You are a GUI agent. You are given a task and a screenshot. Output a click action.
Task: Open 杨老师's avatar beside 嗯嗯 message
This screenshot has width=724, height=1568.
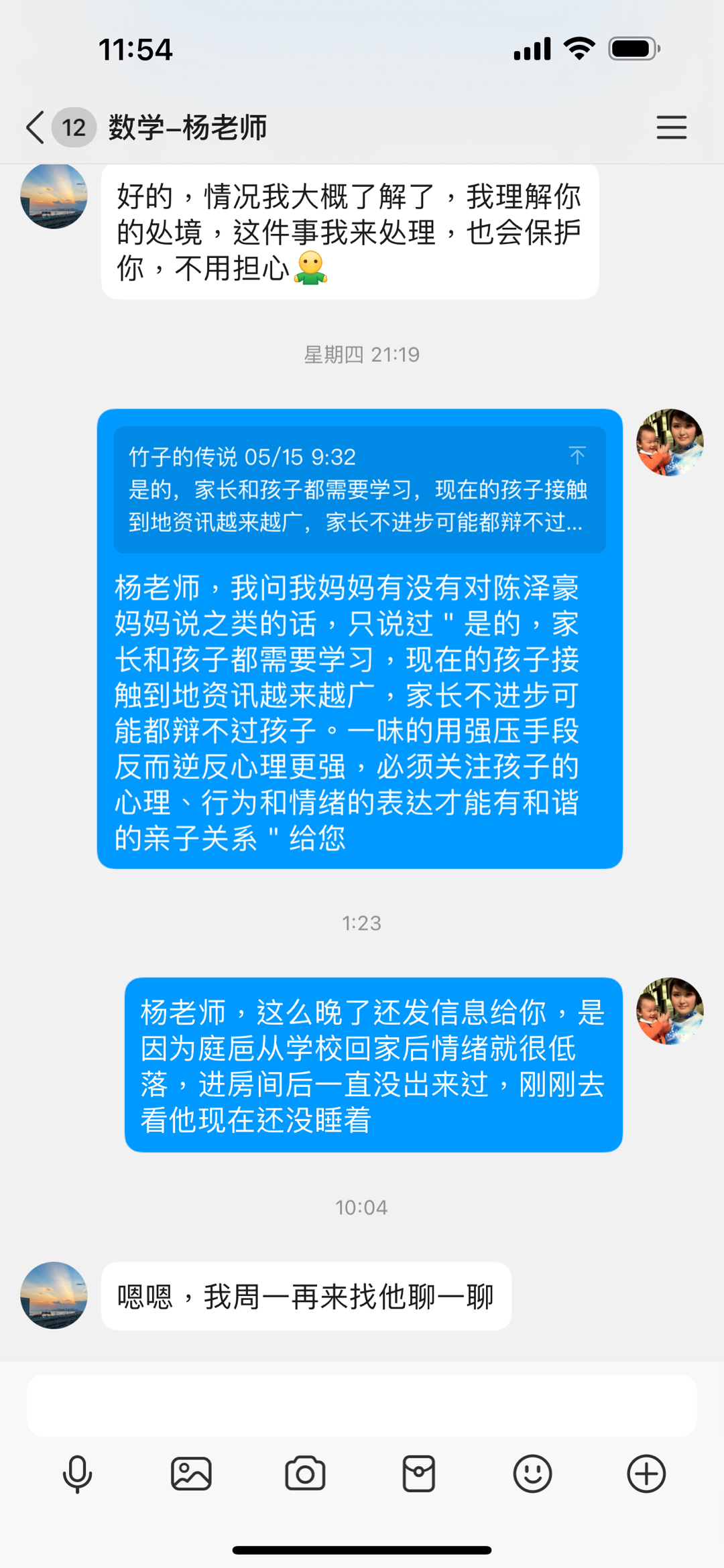coord(54,1295)
